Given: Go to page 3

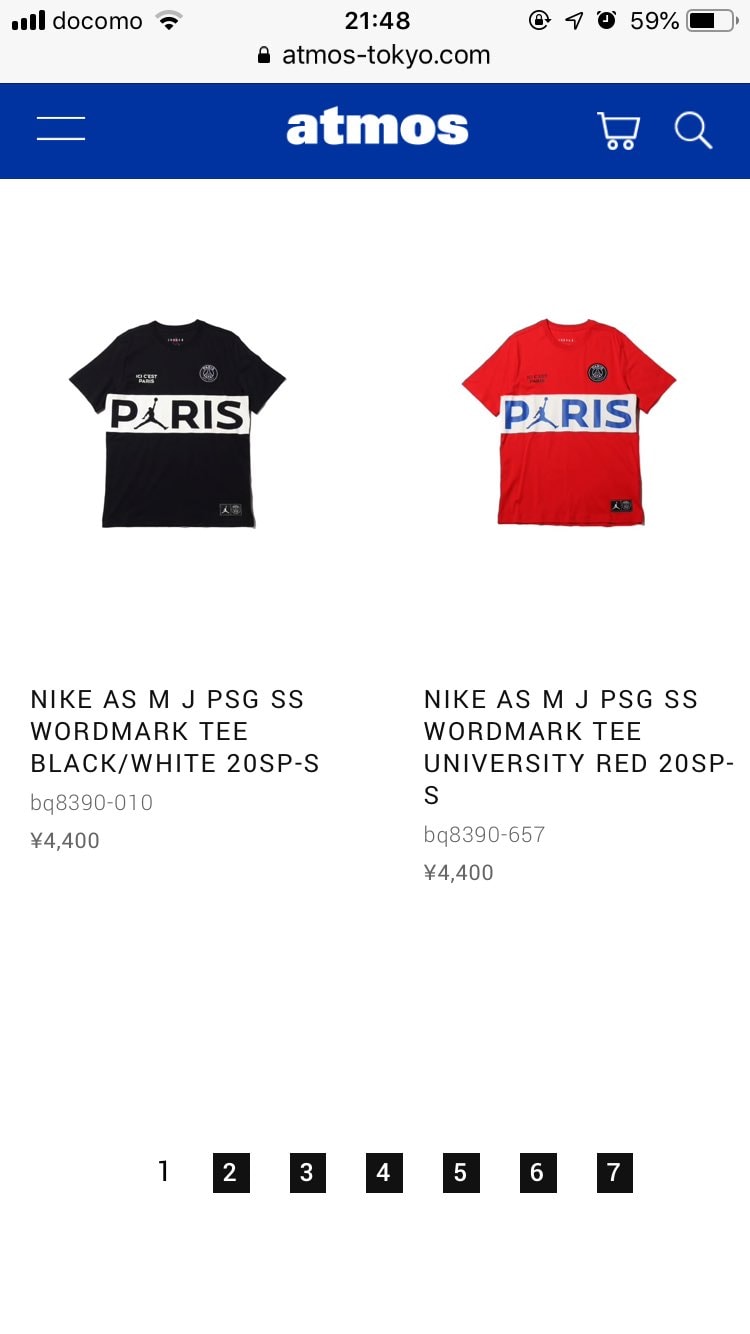Looking at the screenshot, I should tap(307, 1173).
